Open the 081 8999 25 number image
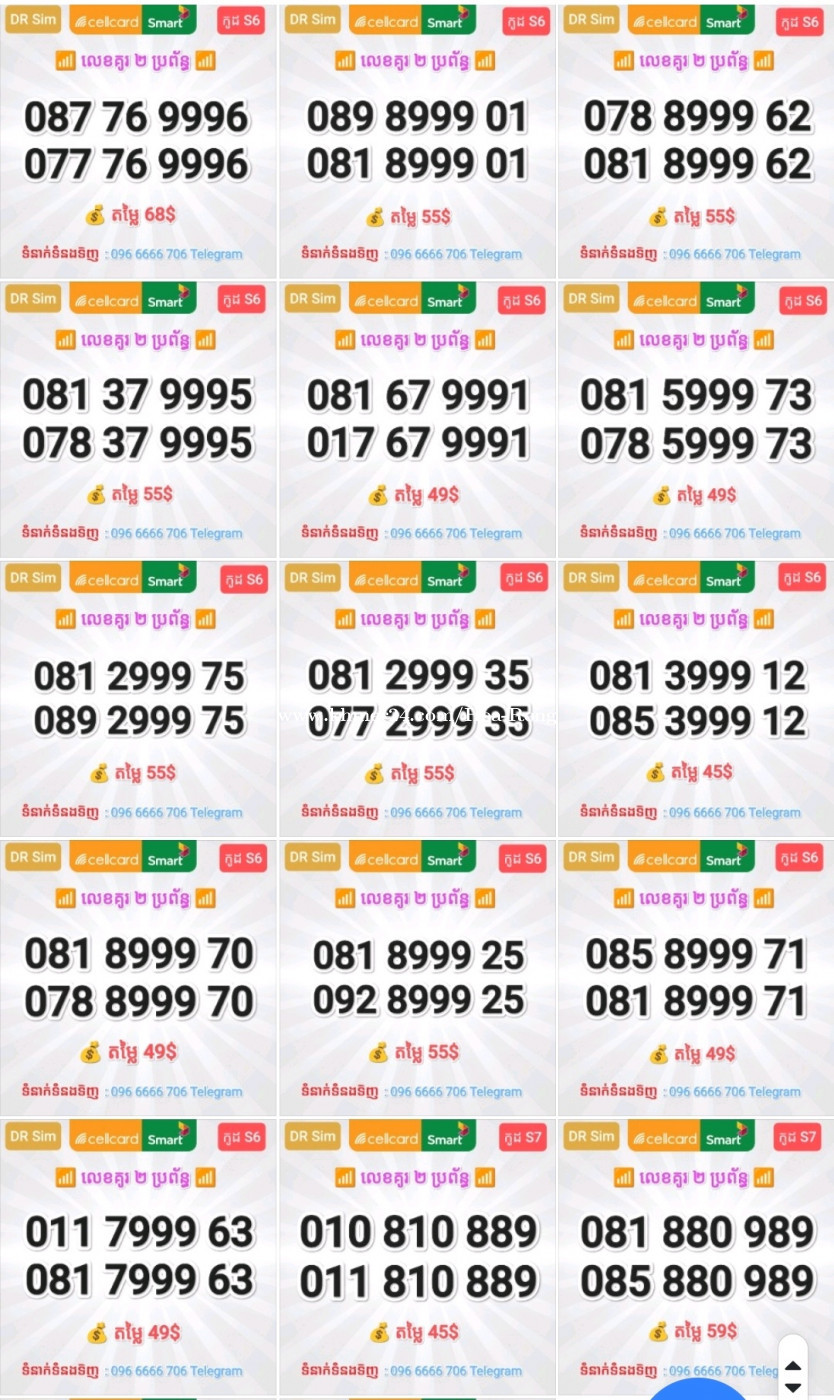The width and height of the screenshot is (834, 1400). [417, 977]
